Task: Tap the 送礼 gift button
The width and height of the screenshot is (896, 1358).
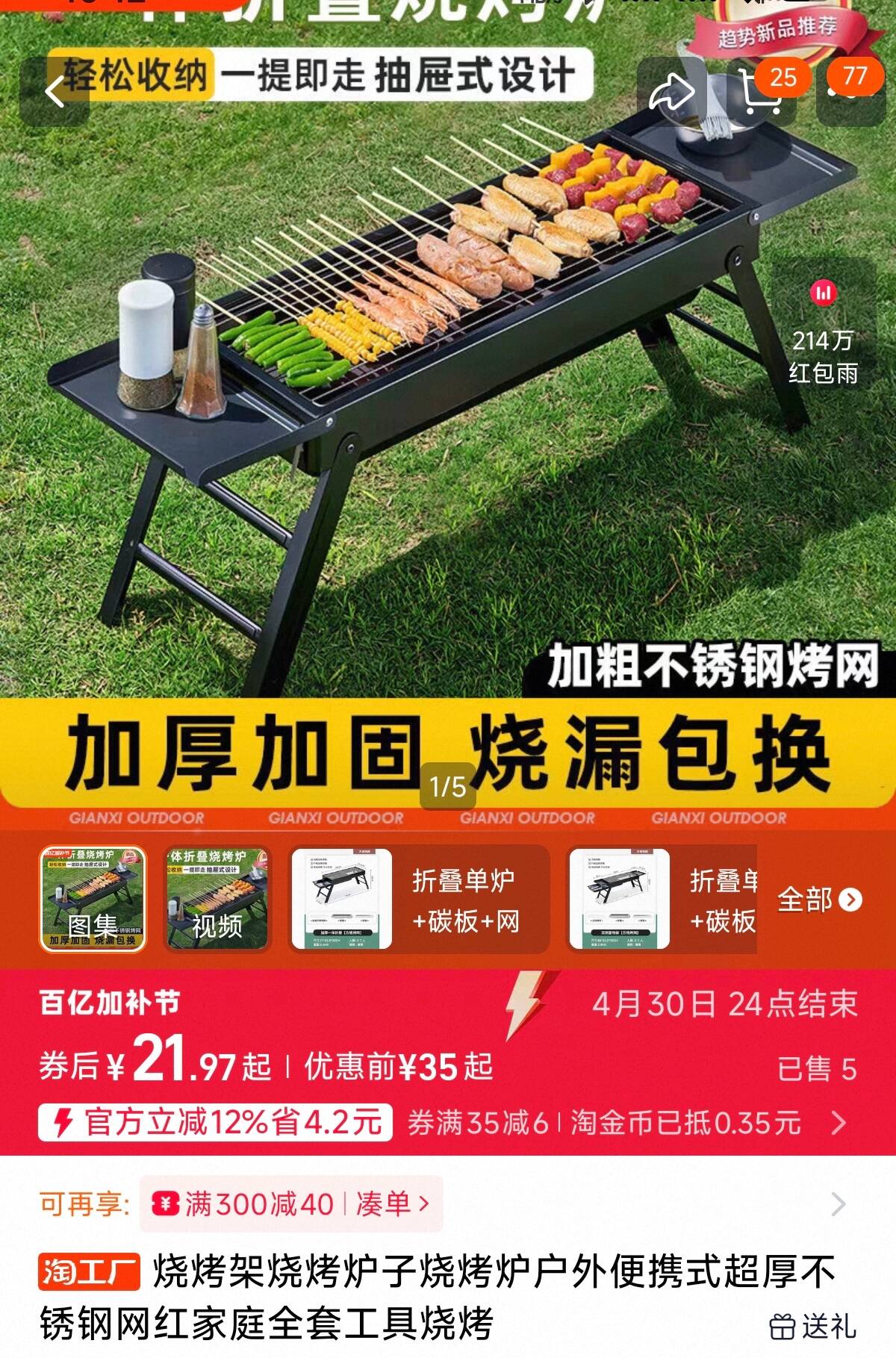Action: [813, 1326]
